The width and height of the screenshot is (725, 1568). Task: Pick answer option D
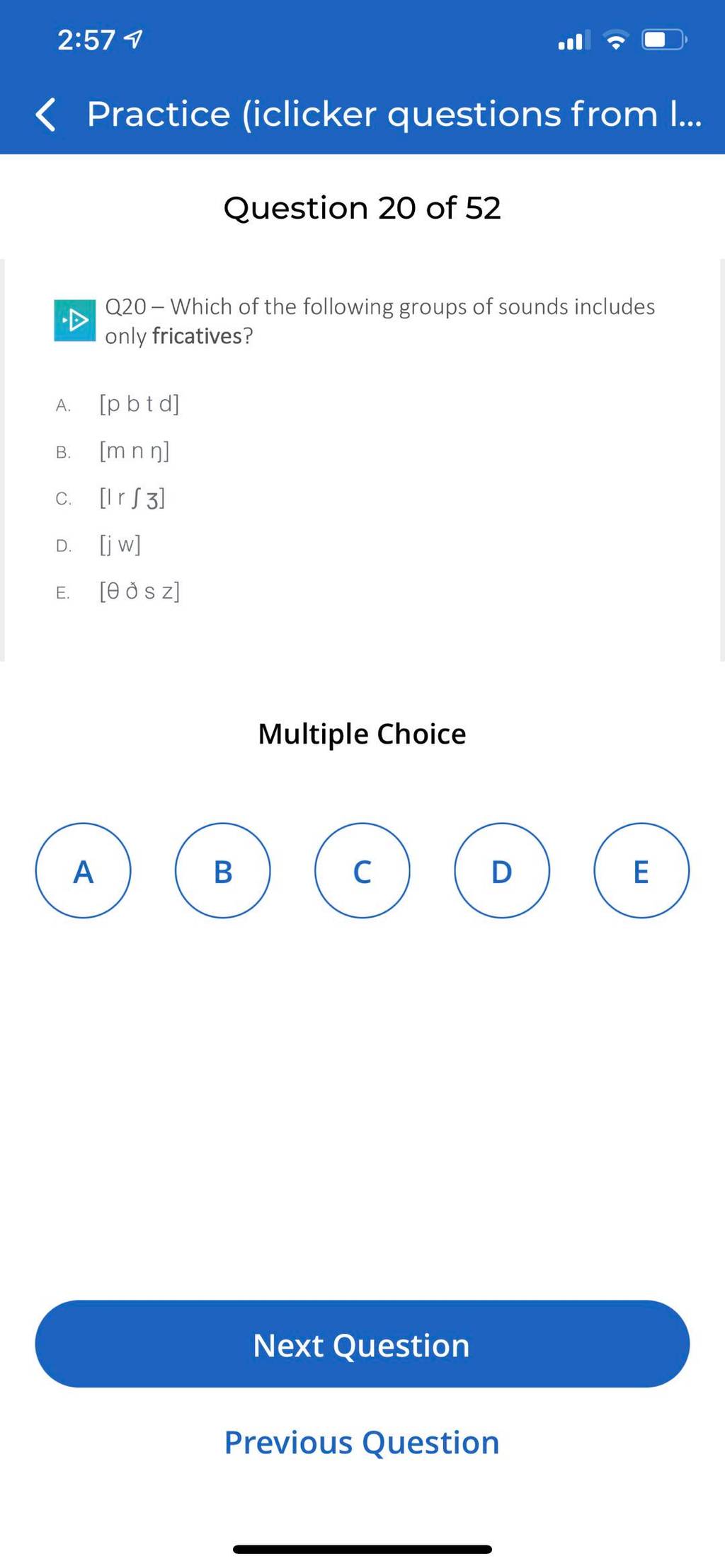[x=501, y=870]
